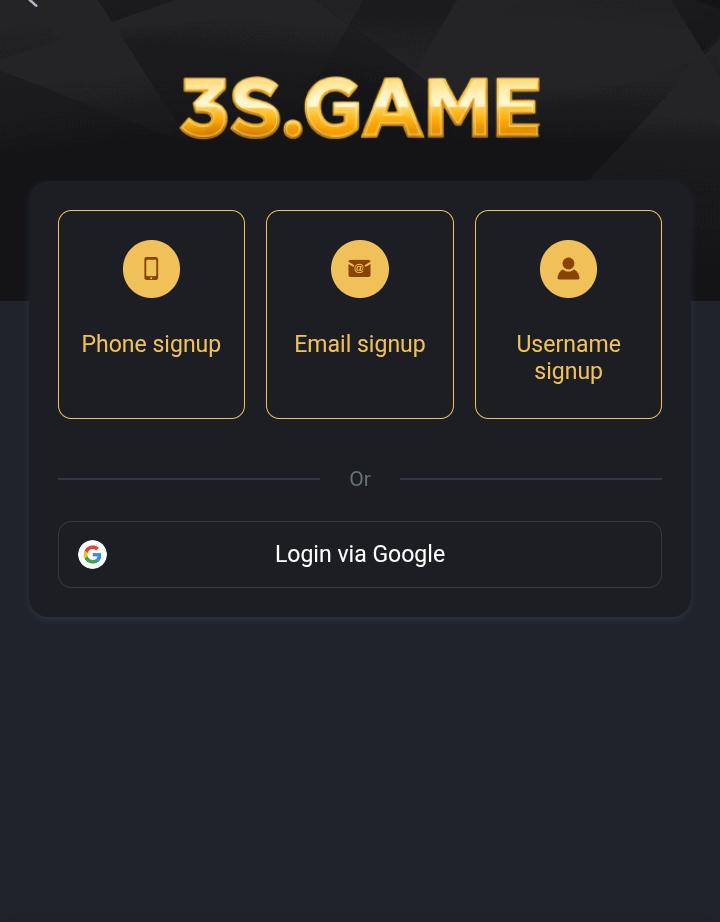Login via Google
The width and height of the screenshot is (720, 922).
pyautogui.click(x=359, y=554)
